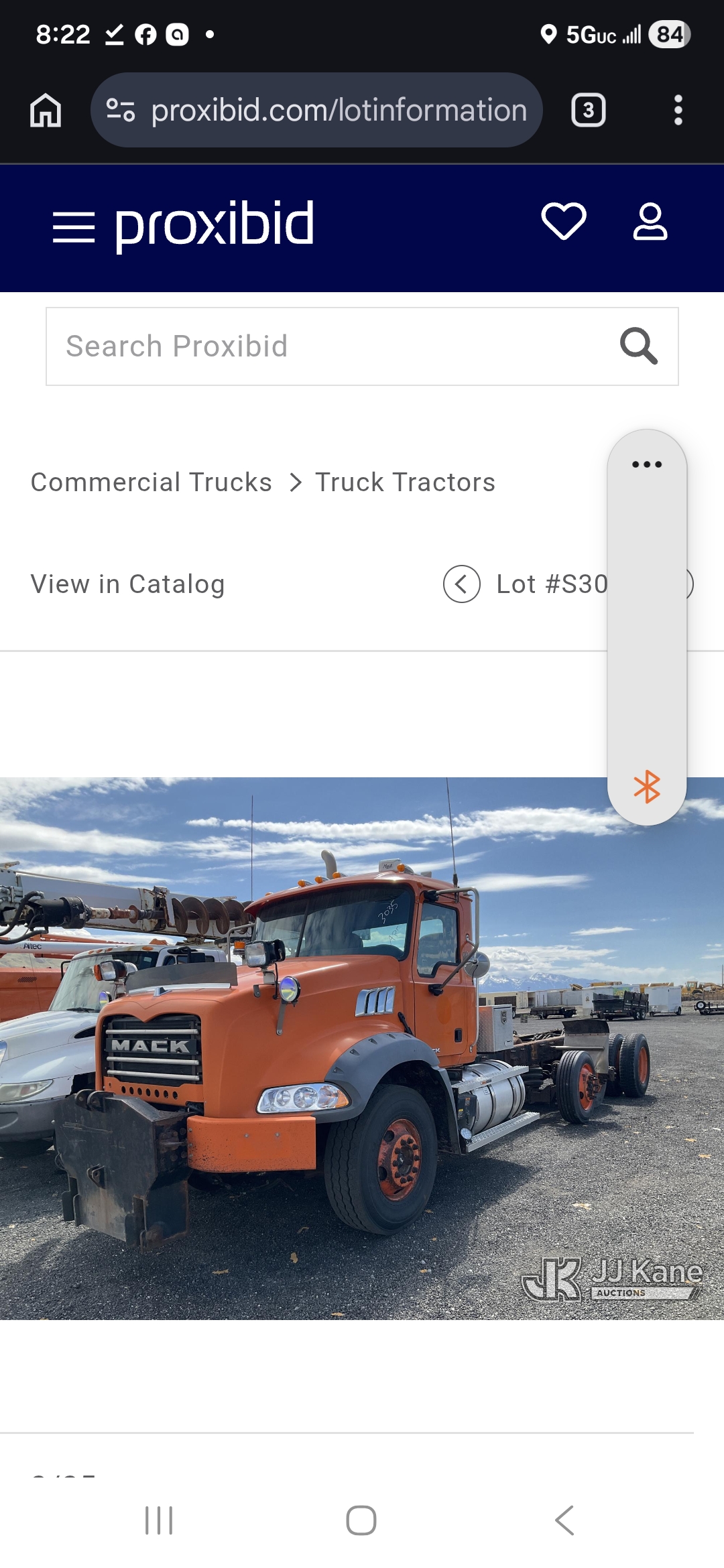Image resolution: width=724 pixels, height=1568 pixels.
Task: Go back with the system back button
Action: click(564, 1520)
